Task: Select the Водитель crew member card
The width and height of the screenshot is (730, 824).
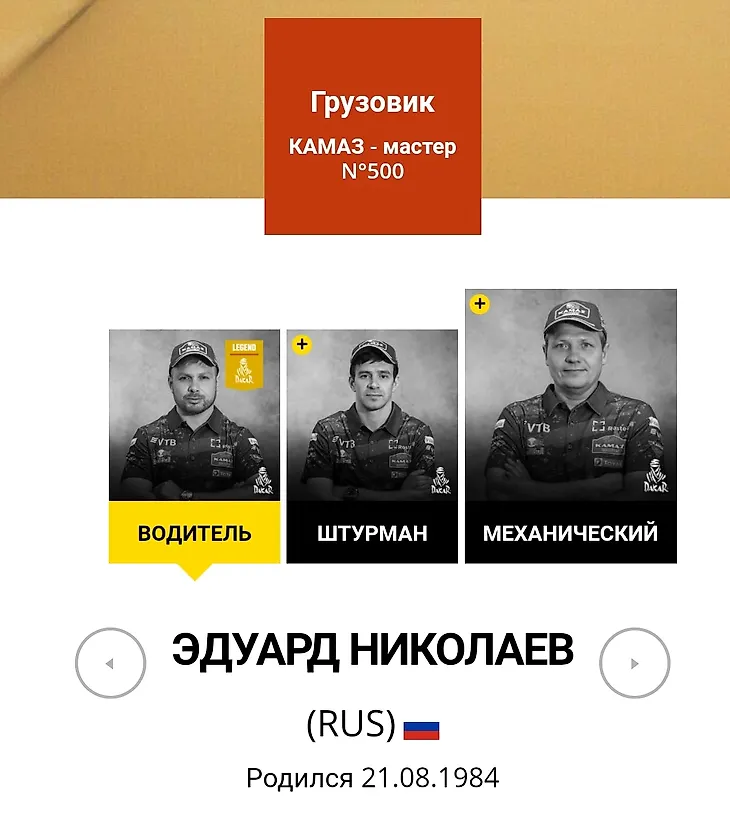Action: click(x=194, y=446)
